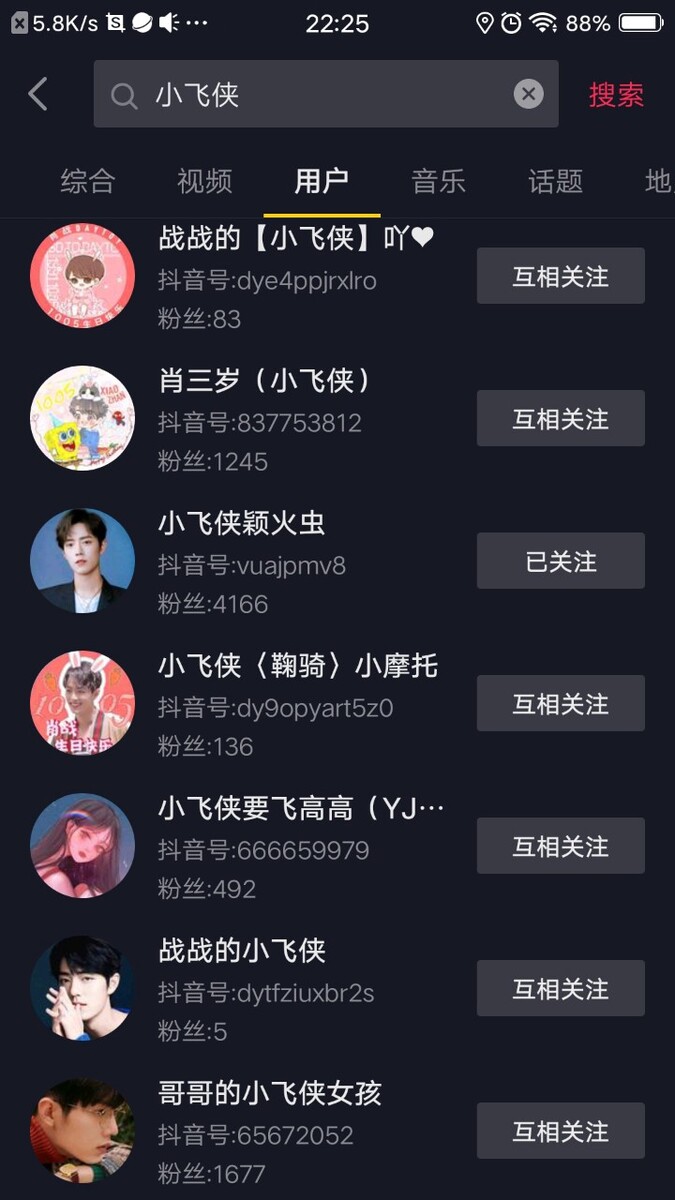Tap the avatar of 小飞侠颖火虫
Viewport: 675px width, 1200px height.
pyautogui.click(x=82, y=561)
